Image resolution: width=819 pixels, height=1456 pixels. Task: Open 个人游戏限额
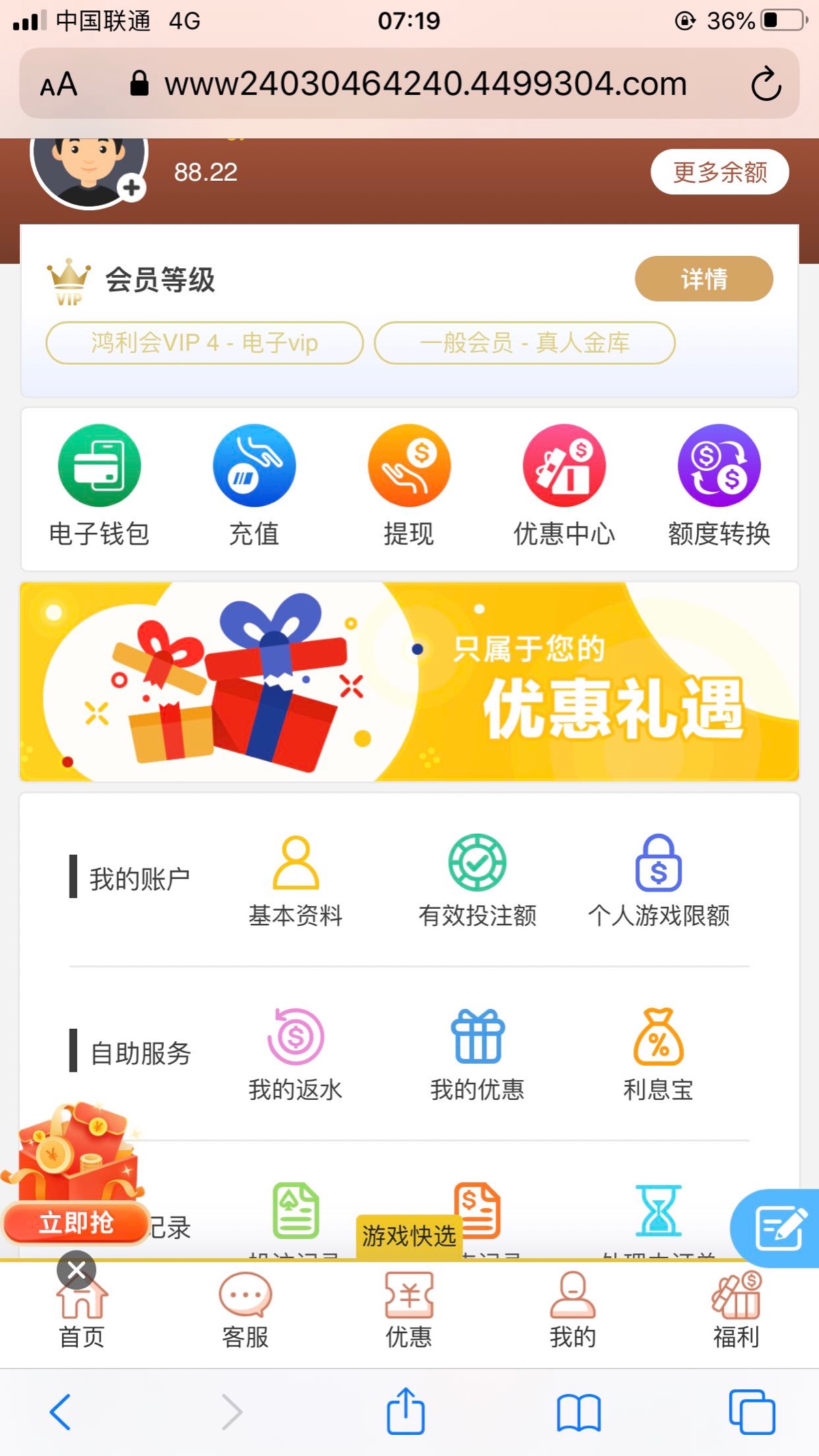(x=659, y=880)
